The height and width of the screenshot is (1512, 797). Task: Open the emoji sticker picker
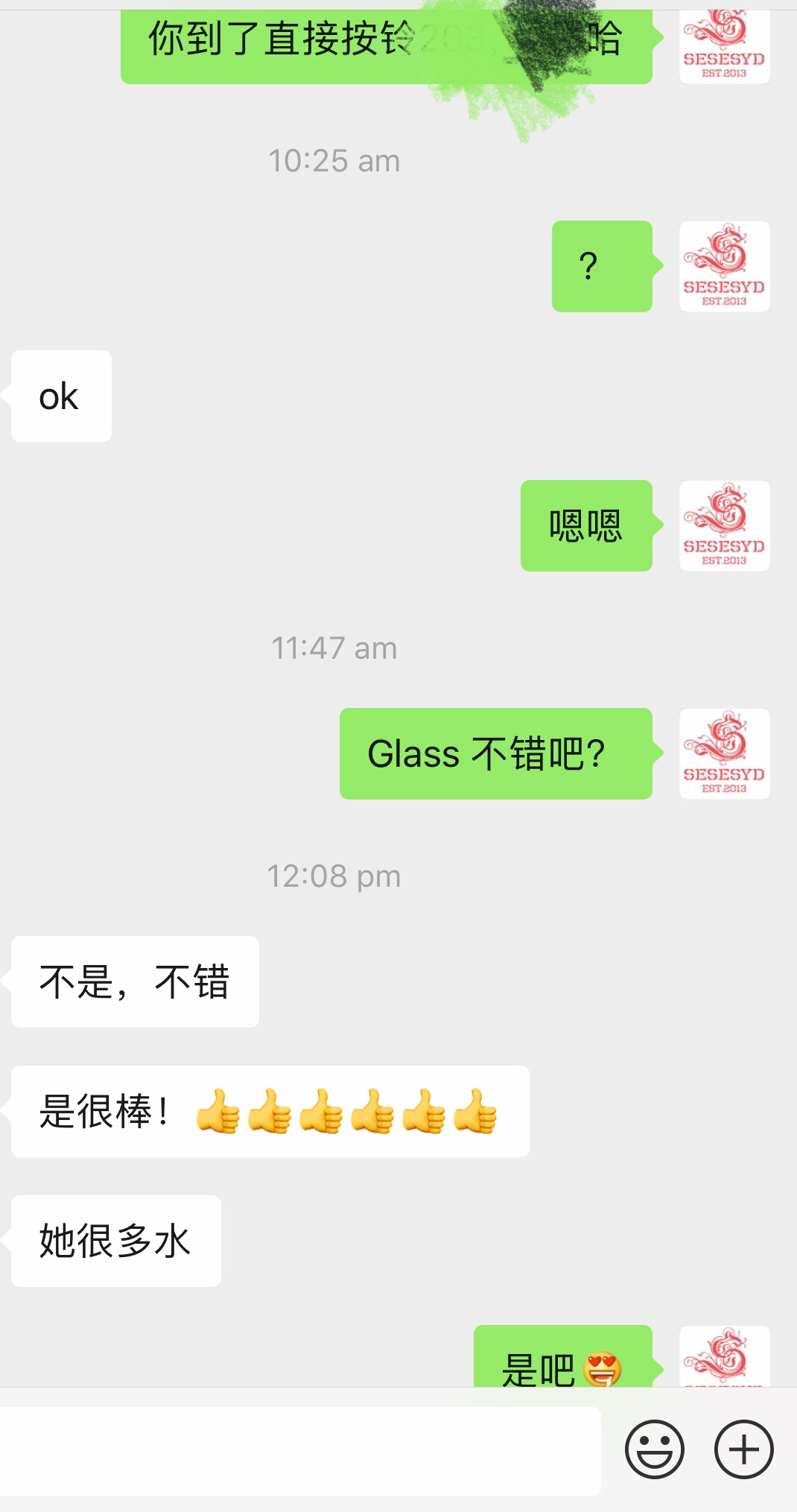coord(654,1449)
